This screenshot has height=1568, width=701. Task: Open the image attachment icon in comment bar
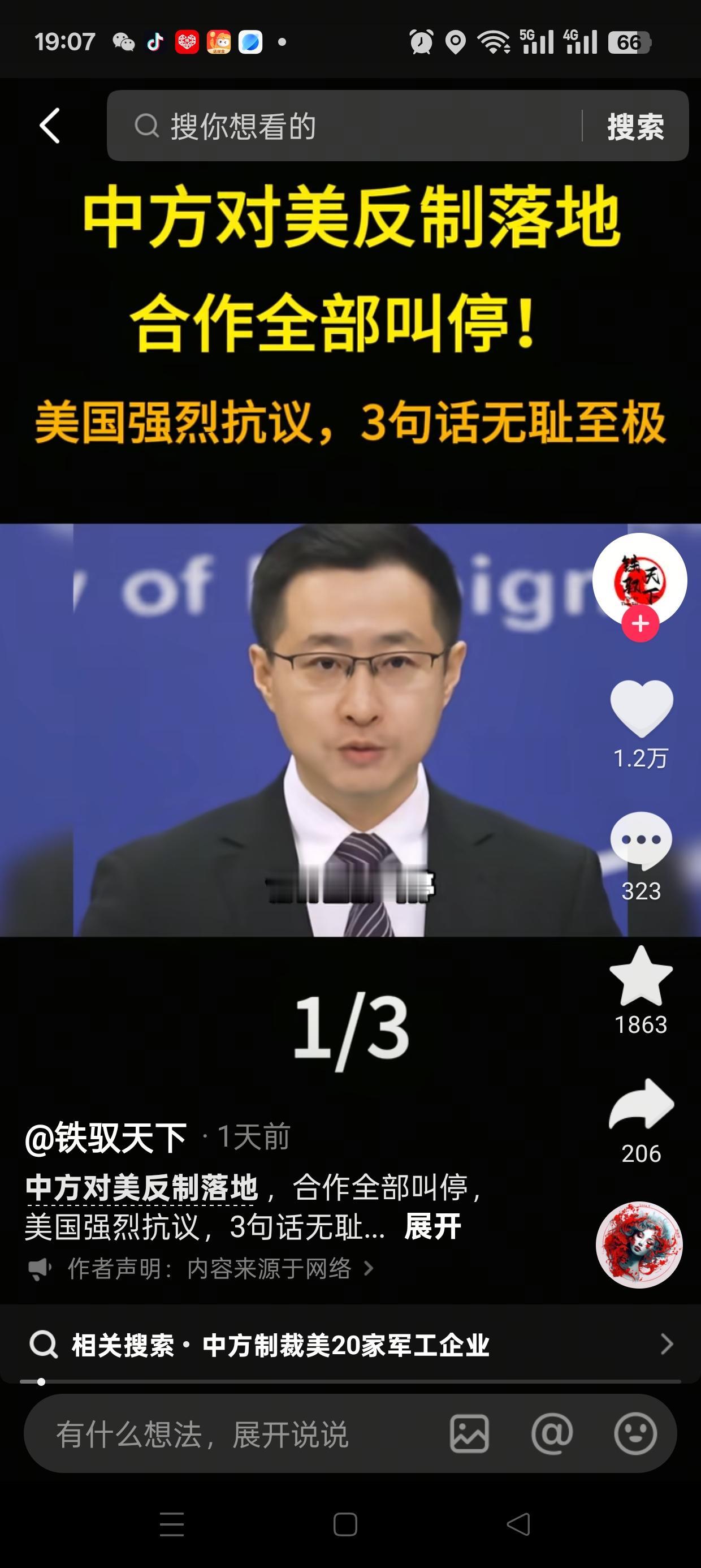470,1433
